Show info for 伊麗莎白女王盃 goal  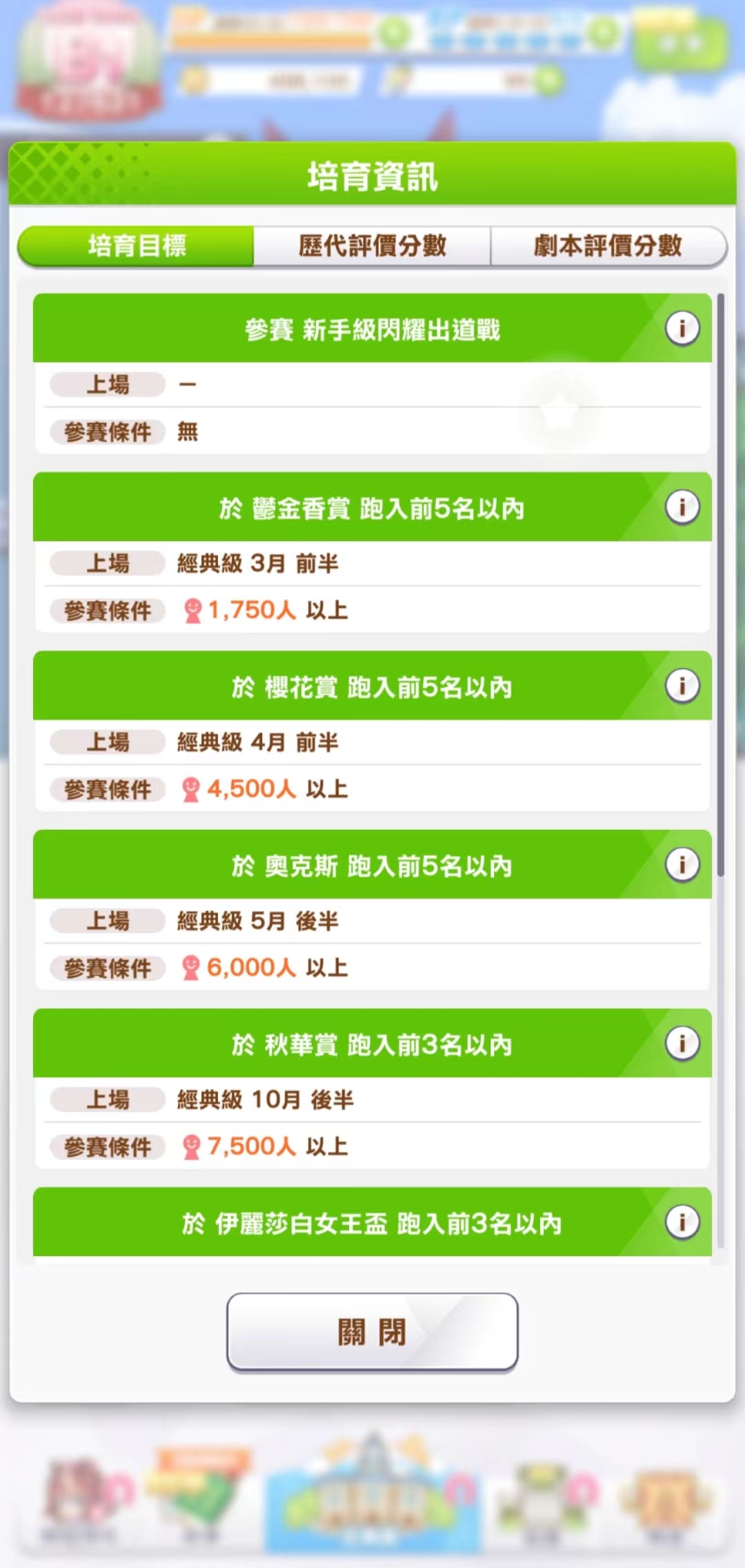[682, 1222]
